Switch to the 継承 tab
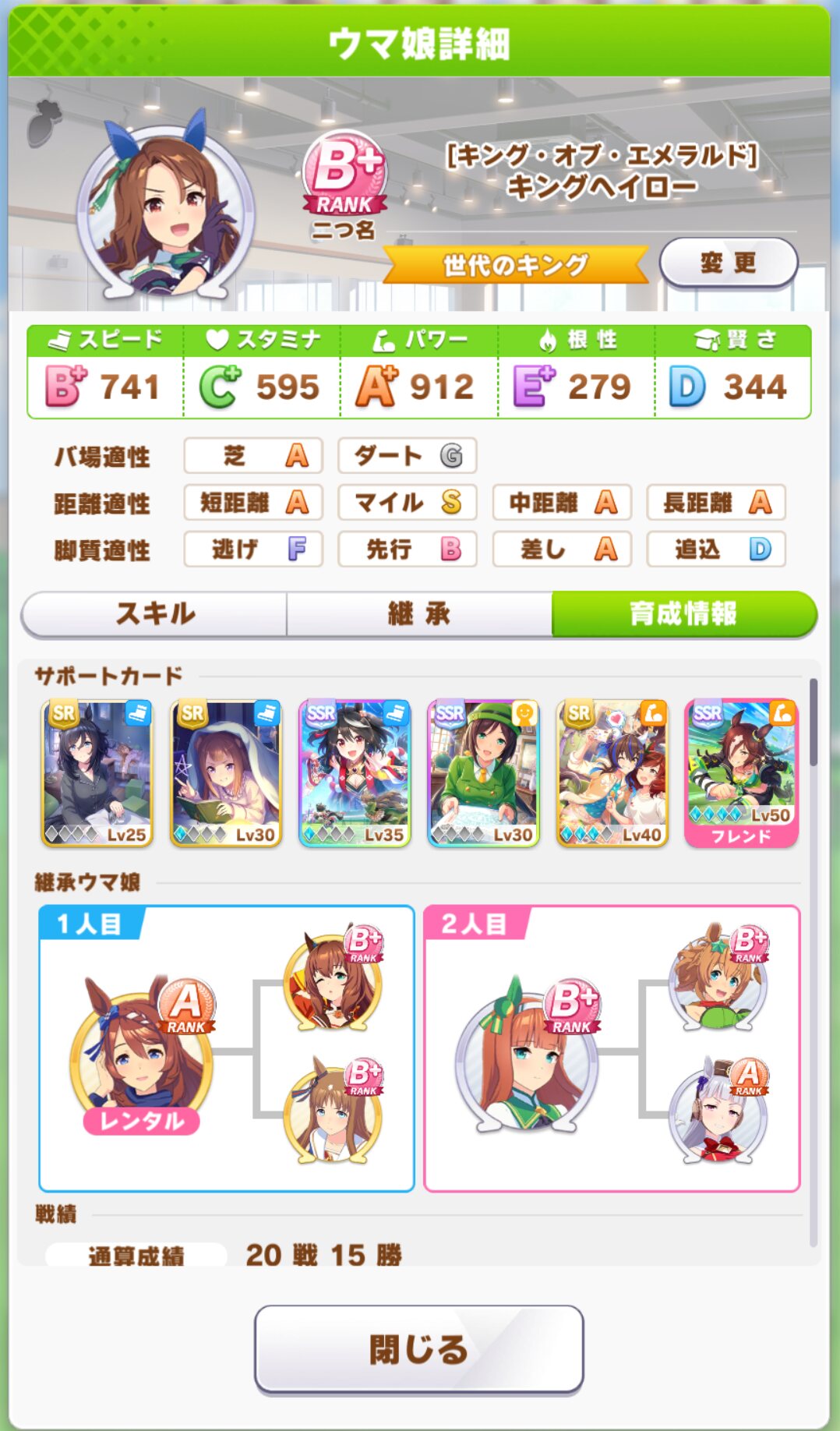The width and height of the screenshot is (840, 1431). point(419,614)
